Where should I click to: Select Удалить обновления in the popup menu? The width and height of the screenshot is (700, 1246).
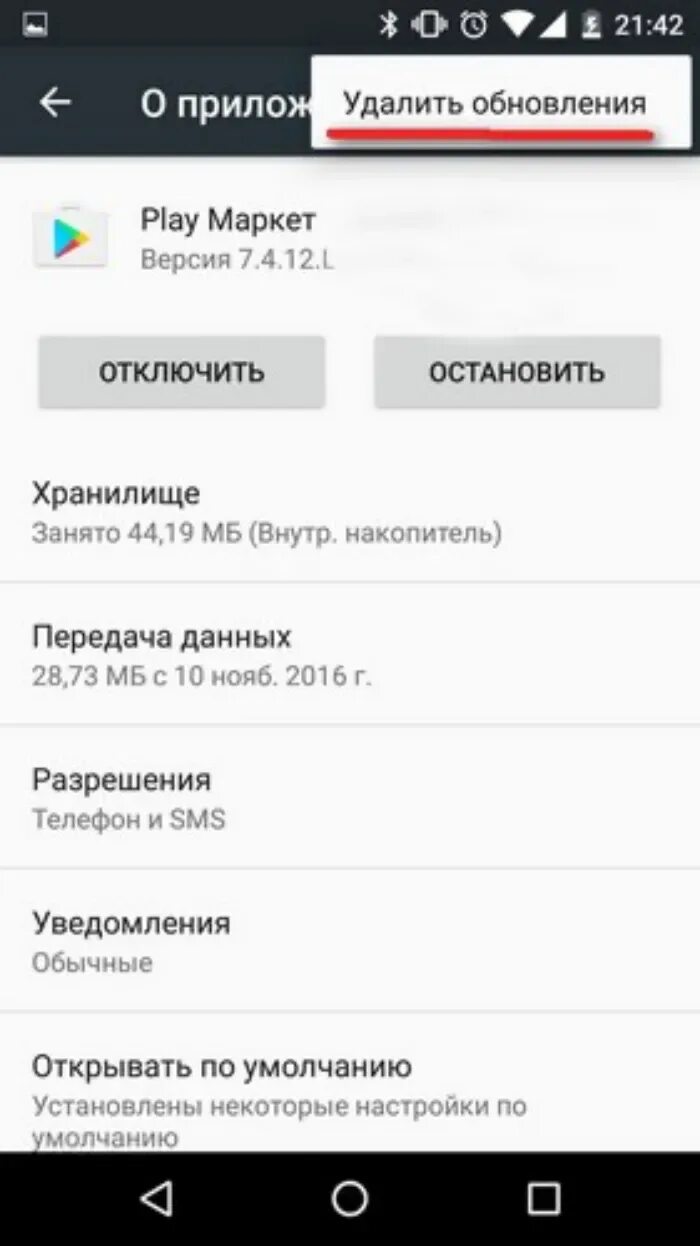(495, 103)
